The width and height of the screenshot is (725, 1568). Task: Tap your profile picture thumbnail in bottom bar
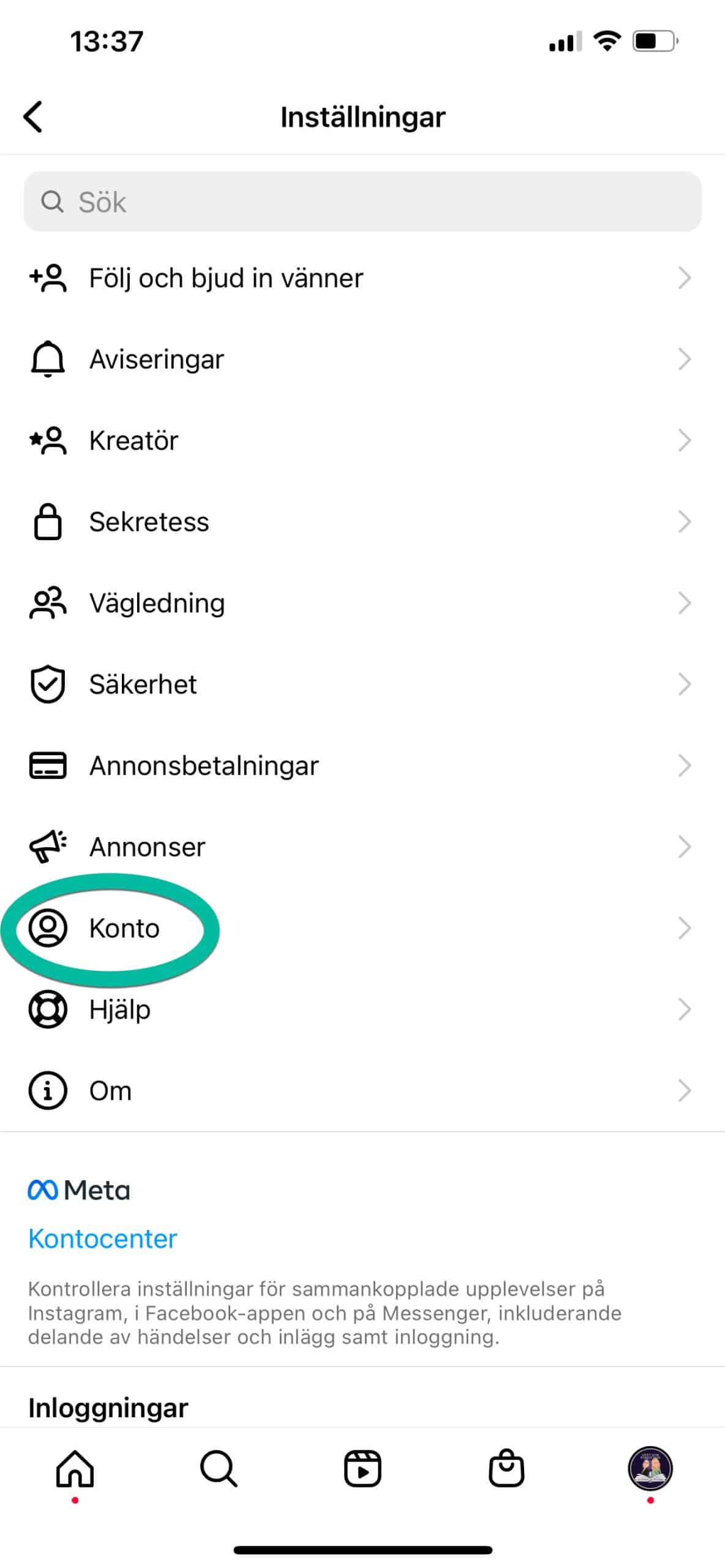[650, 1468]
